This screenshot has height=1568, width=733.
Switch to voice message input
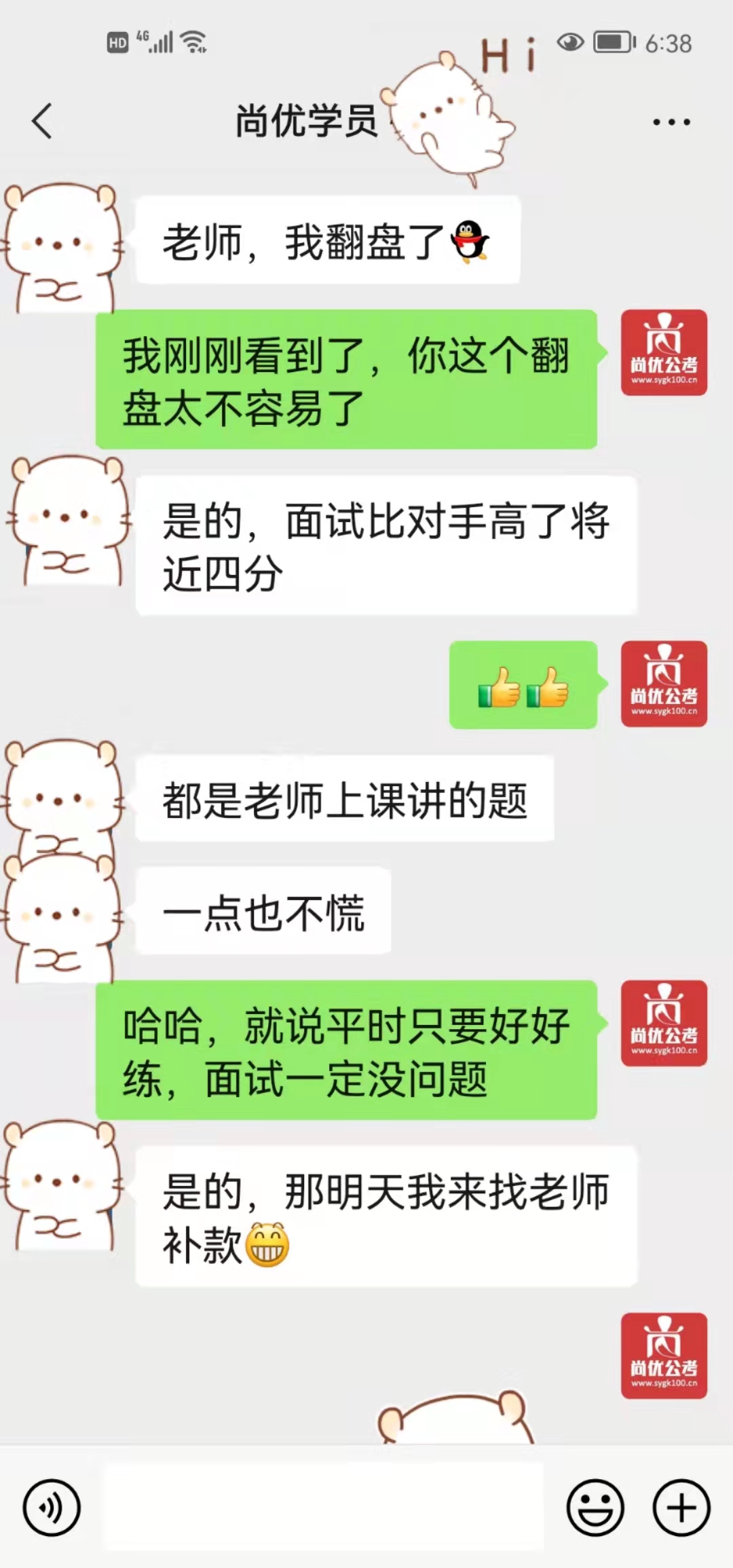(x=52, y=1507)
